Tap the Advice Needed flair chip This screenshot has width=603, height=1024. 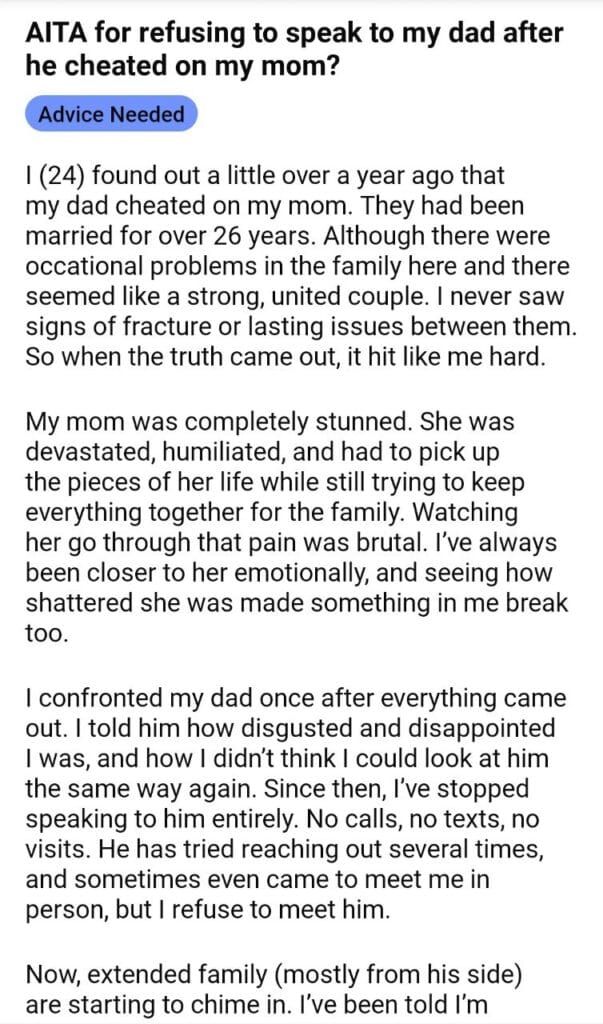coord(111,114)
